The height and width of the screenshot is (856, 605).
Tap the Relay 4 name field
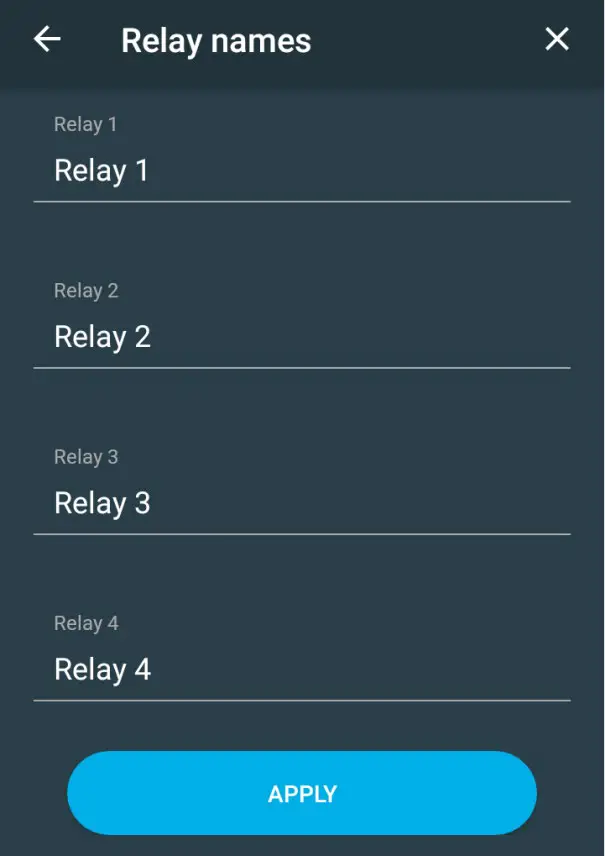pos(300,669)
